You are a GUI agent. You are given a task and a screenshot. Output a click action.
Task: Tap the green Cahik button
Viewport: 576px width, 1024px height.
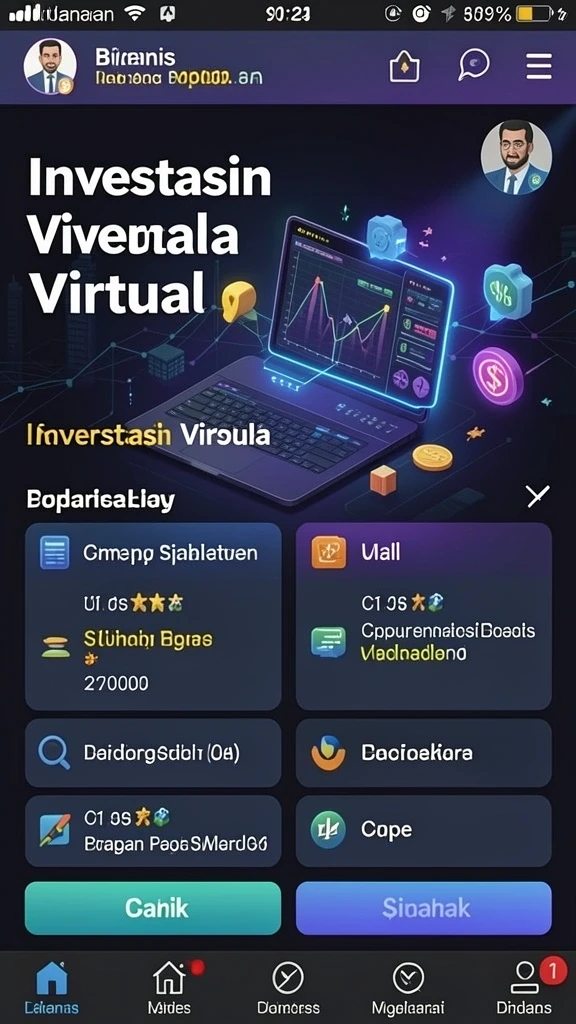pos(153,908)
